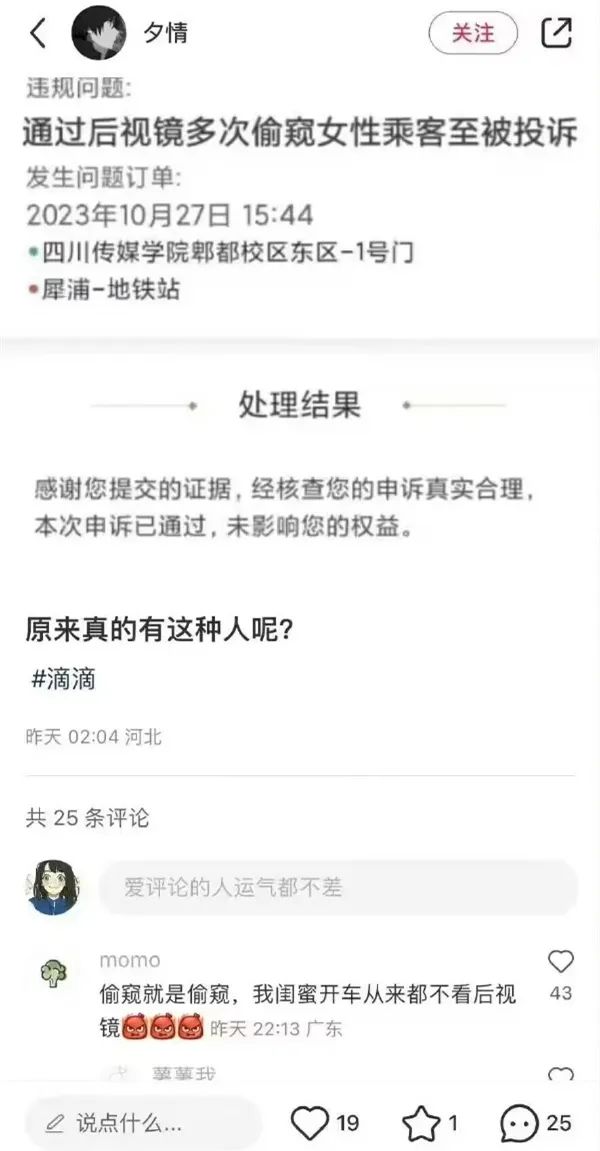Follow 夕情 with the 关注 button
Screen dimensions: 600x1151
click(473, 33)
